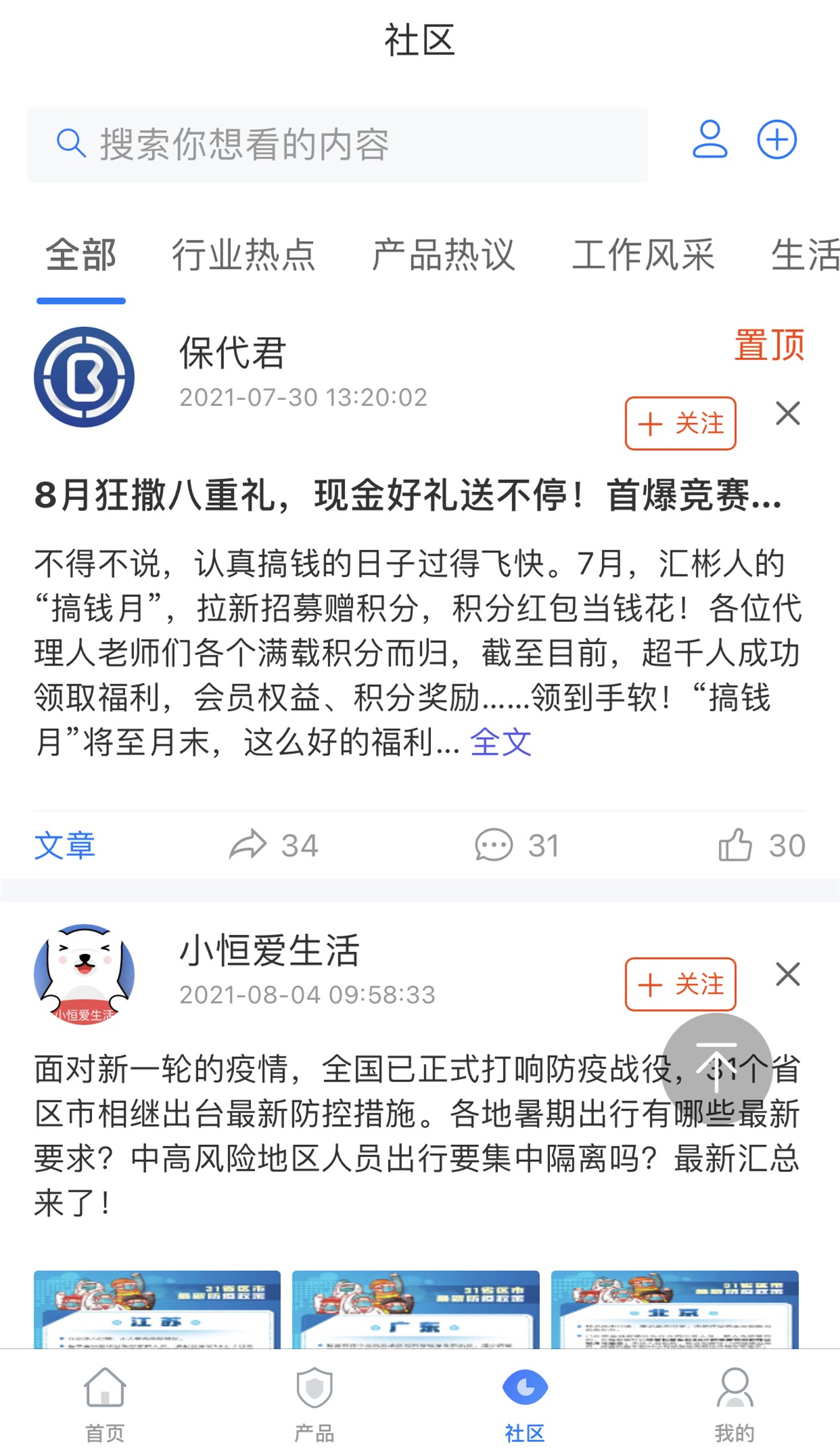Tap 首页 home icon at bottom left
This screenshot has height=1448, width=840.
[x=105, y=1390]
